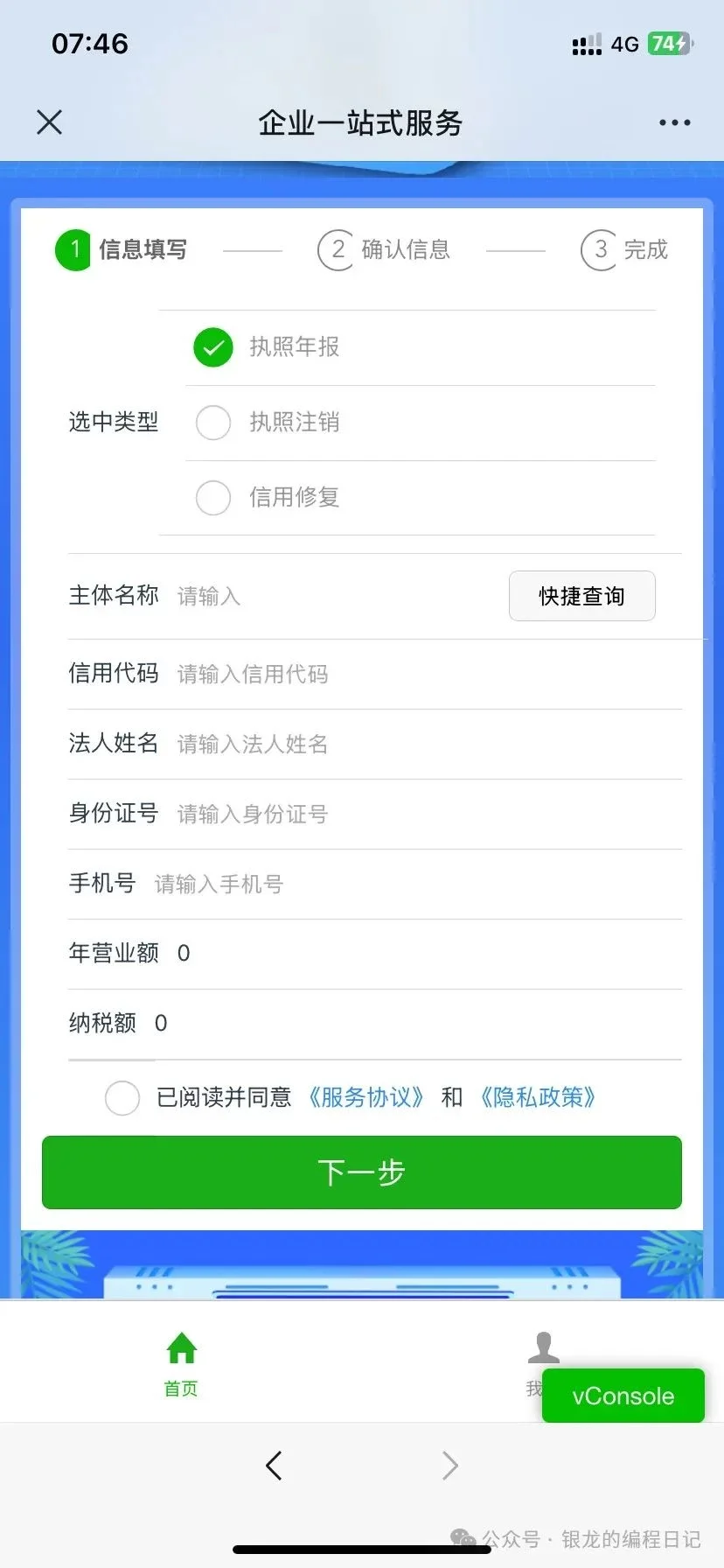The width and height of the screenshot is (724, 1568).
Task: Click the 确认信息 step indicator
Action: coord(385,250)
